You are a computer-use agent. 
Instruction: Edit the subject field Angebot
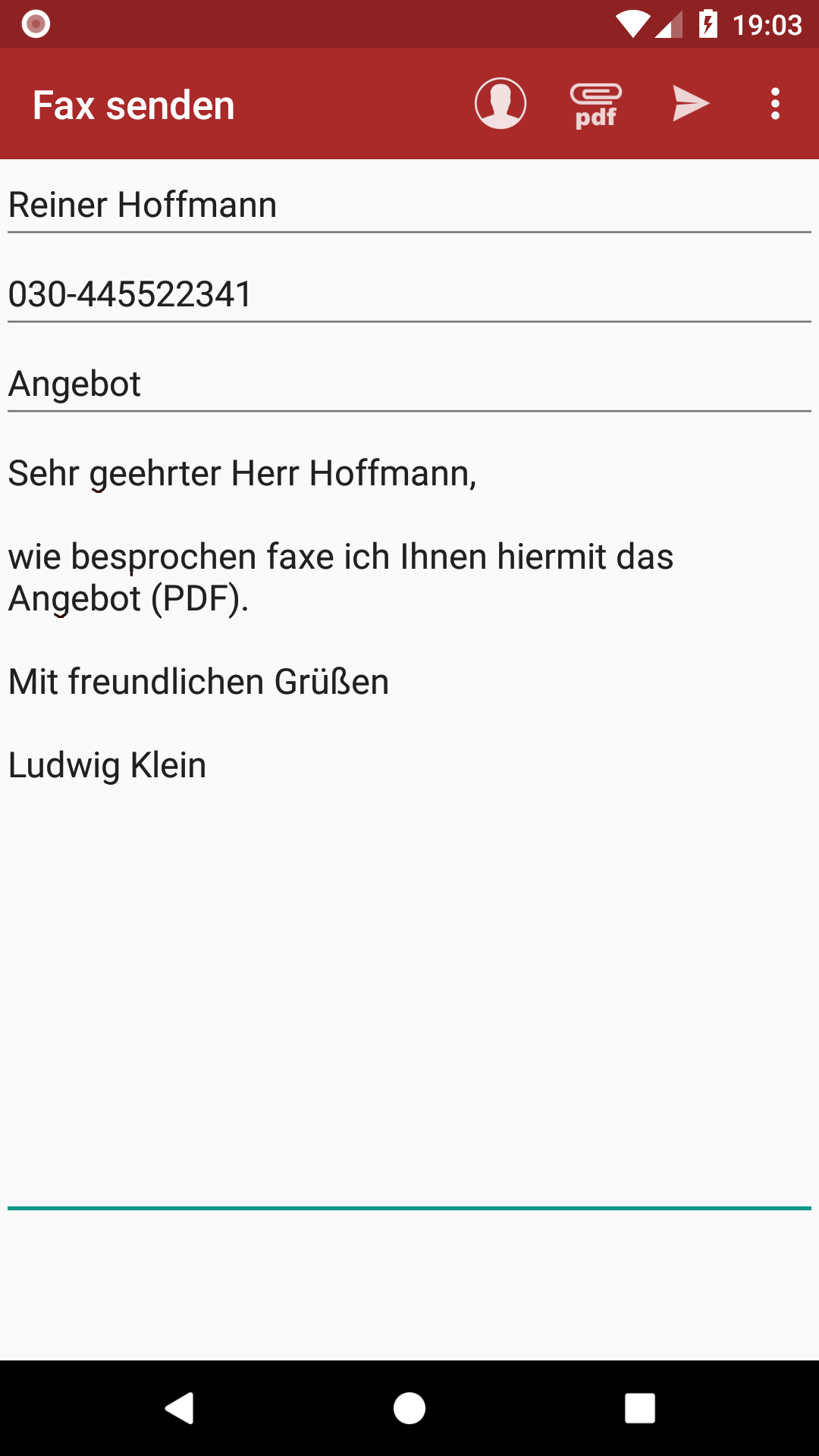(x=409, y=384)
